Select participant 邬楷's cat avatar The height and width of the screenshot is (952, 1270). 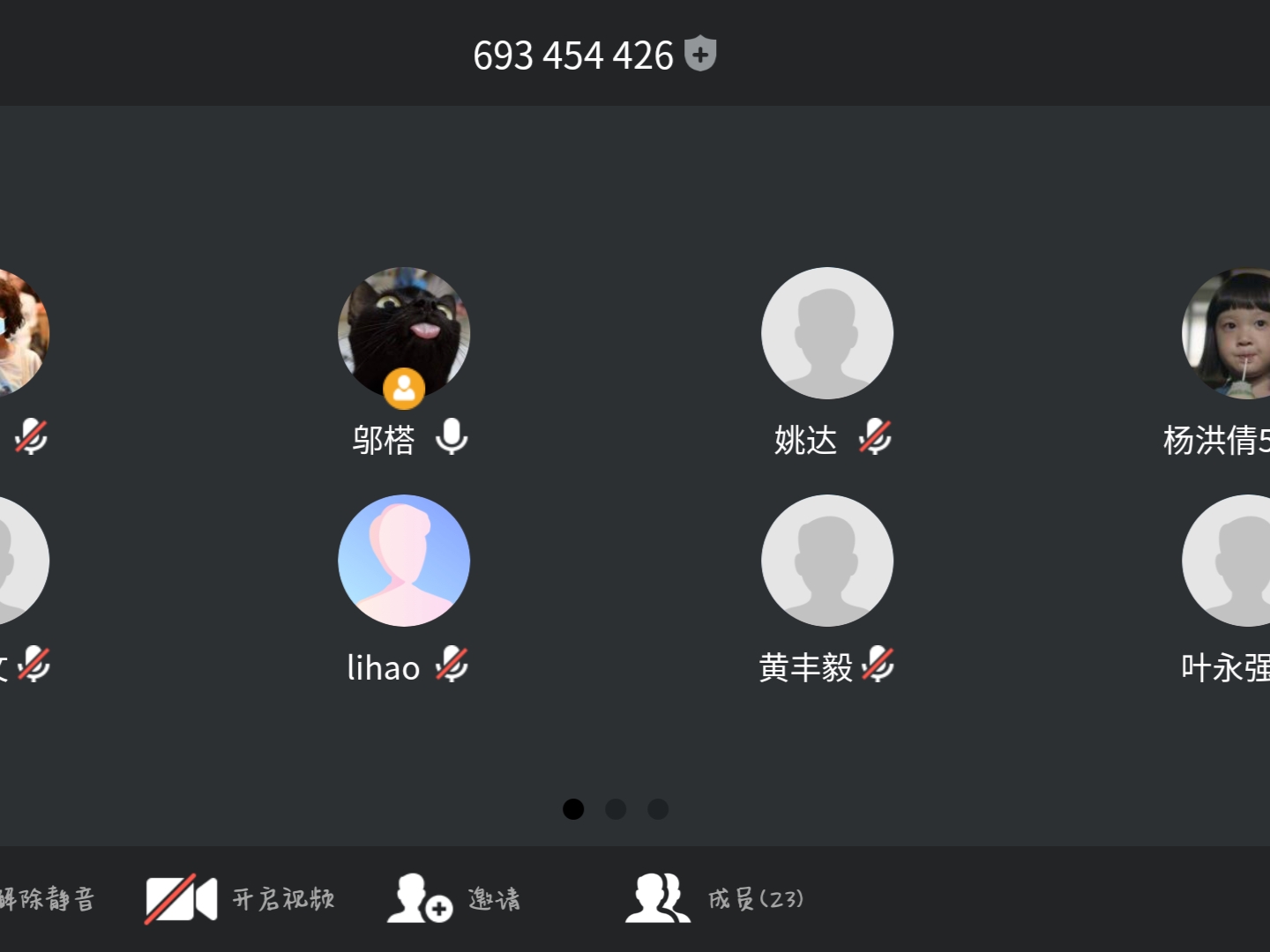coord(404,332)
